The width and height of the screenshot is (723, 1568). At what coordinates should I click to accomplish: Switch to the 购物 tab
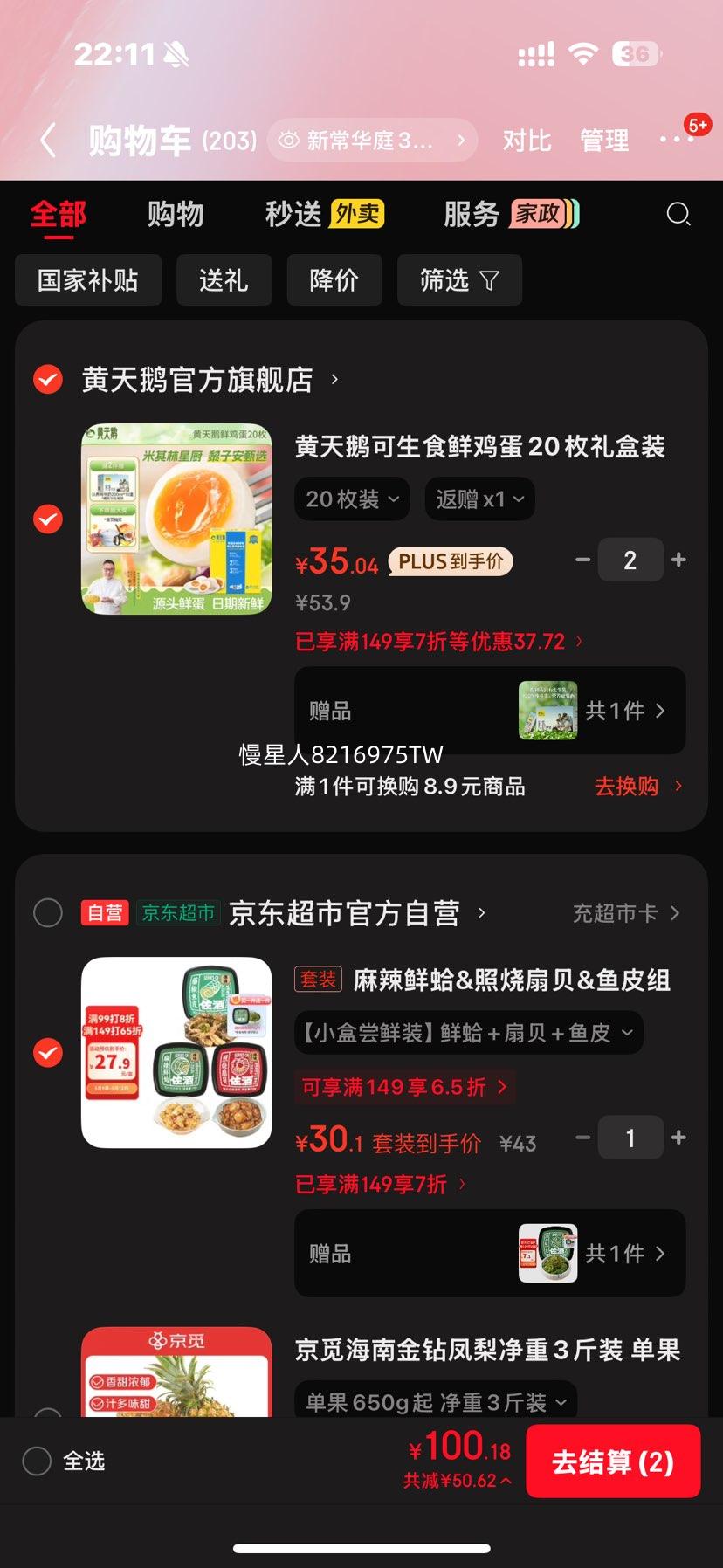pos(176,214)
